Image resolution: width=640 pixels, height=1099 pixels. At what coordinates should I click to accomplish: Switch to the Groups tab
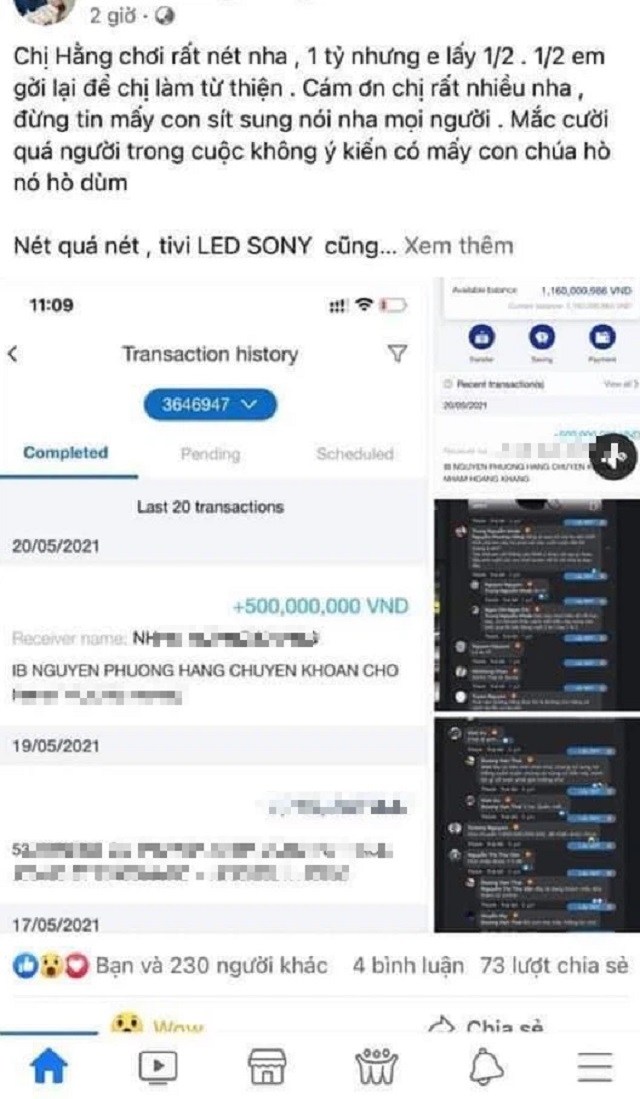click(376, 1067)
